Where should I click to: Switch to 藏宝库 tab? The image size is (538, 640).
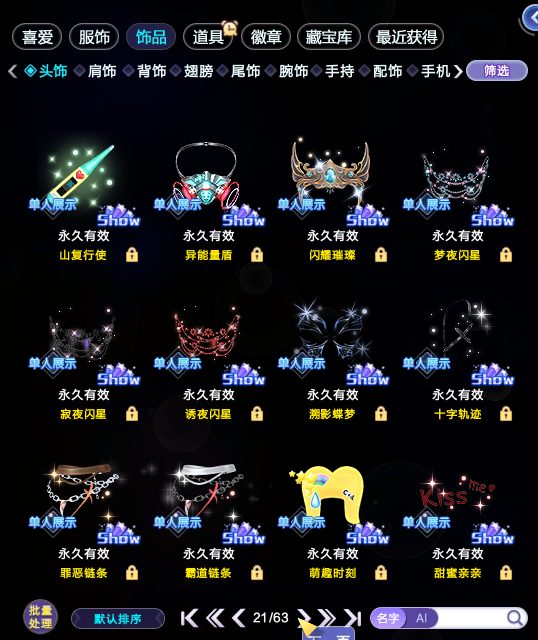(329, 37)
